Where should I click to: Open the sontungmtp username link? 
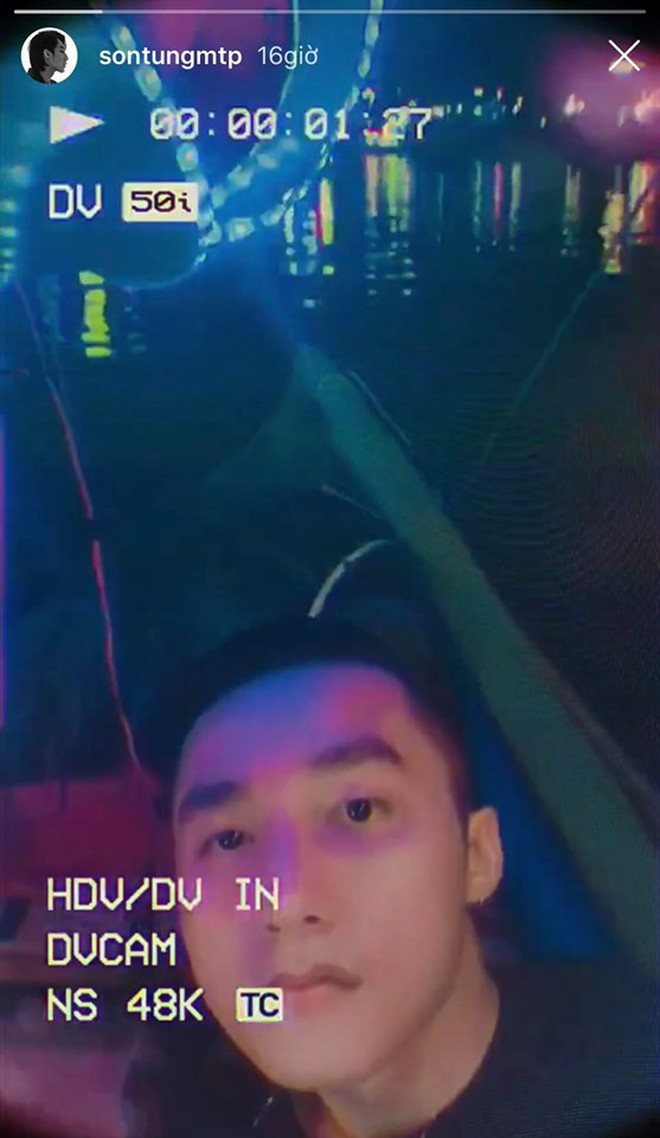(170, 57)
